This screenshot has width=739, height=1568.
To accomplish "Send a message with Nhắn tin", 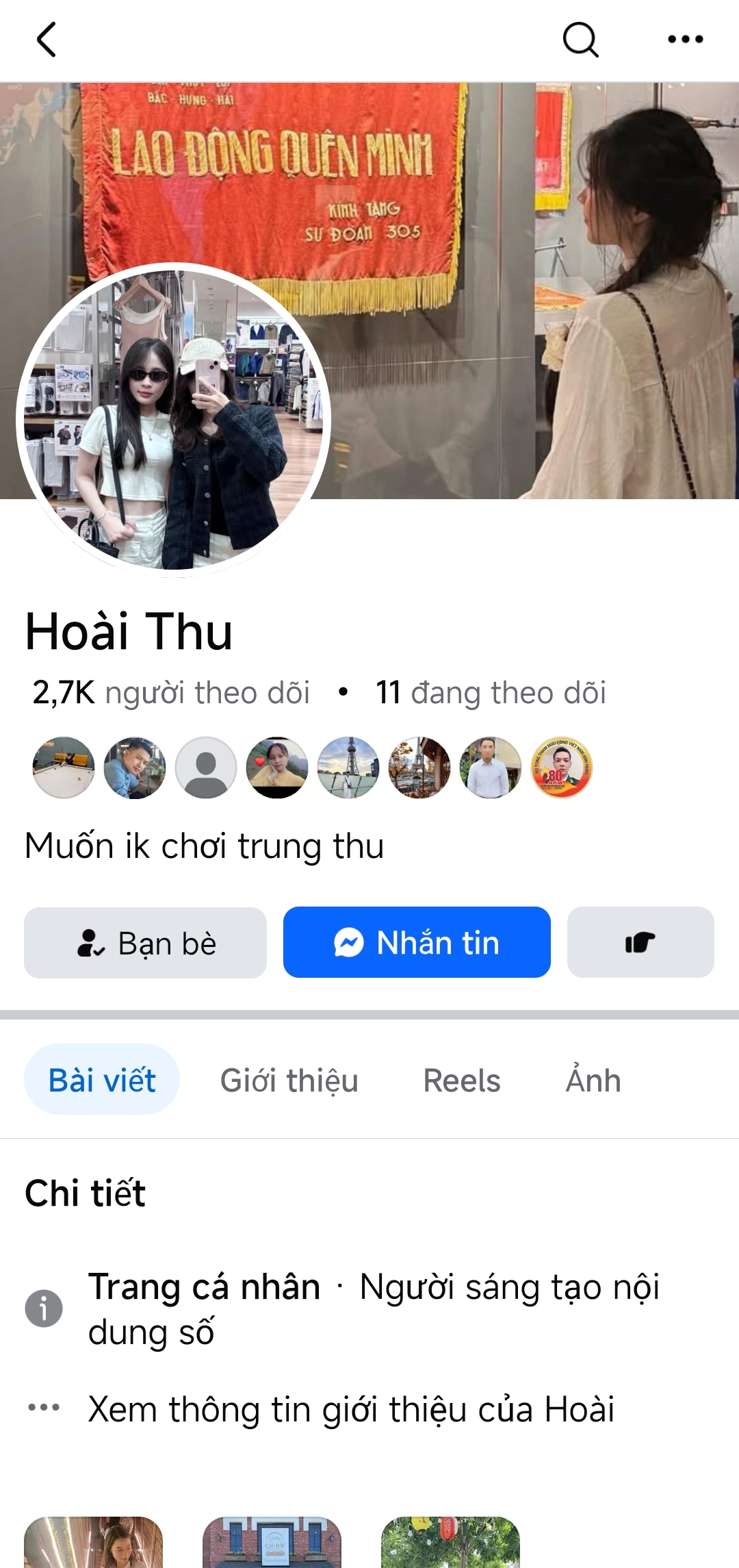I will tap(417, 942).
